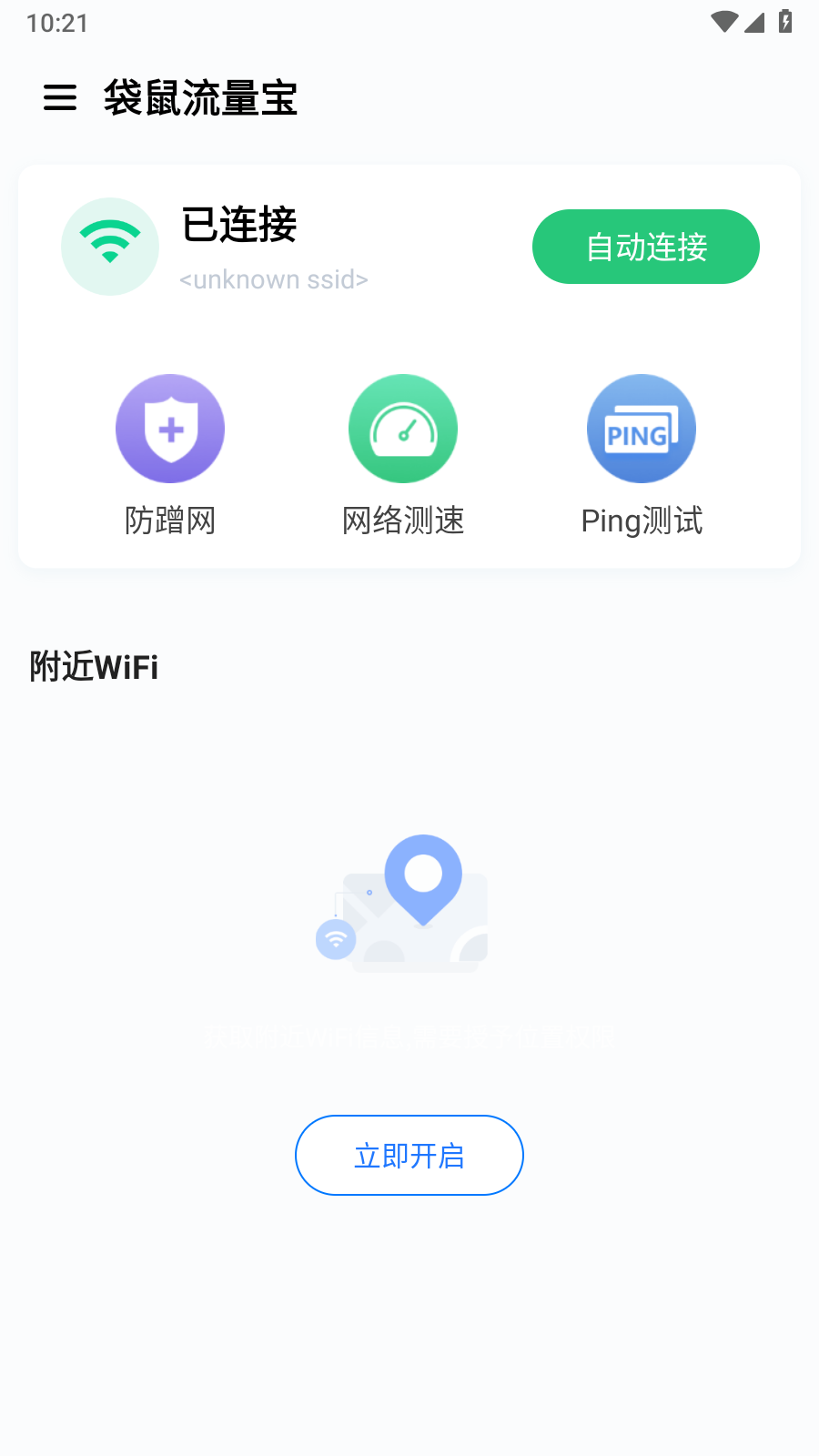Viewport: 819px width, 1456px height.
Task: Tap the 附近WiFi section heading
Action: pyautogui.click(x=94, y=667)
